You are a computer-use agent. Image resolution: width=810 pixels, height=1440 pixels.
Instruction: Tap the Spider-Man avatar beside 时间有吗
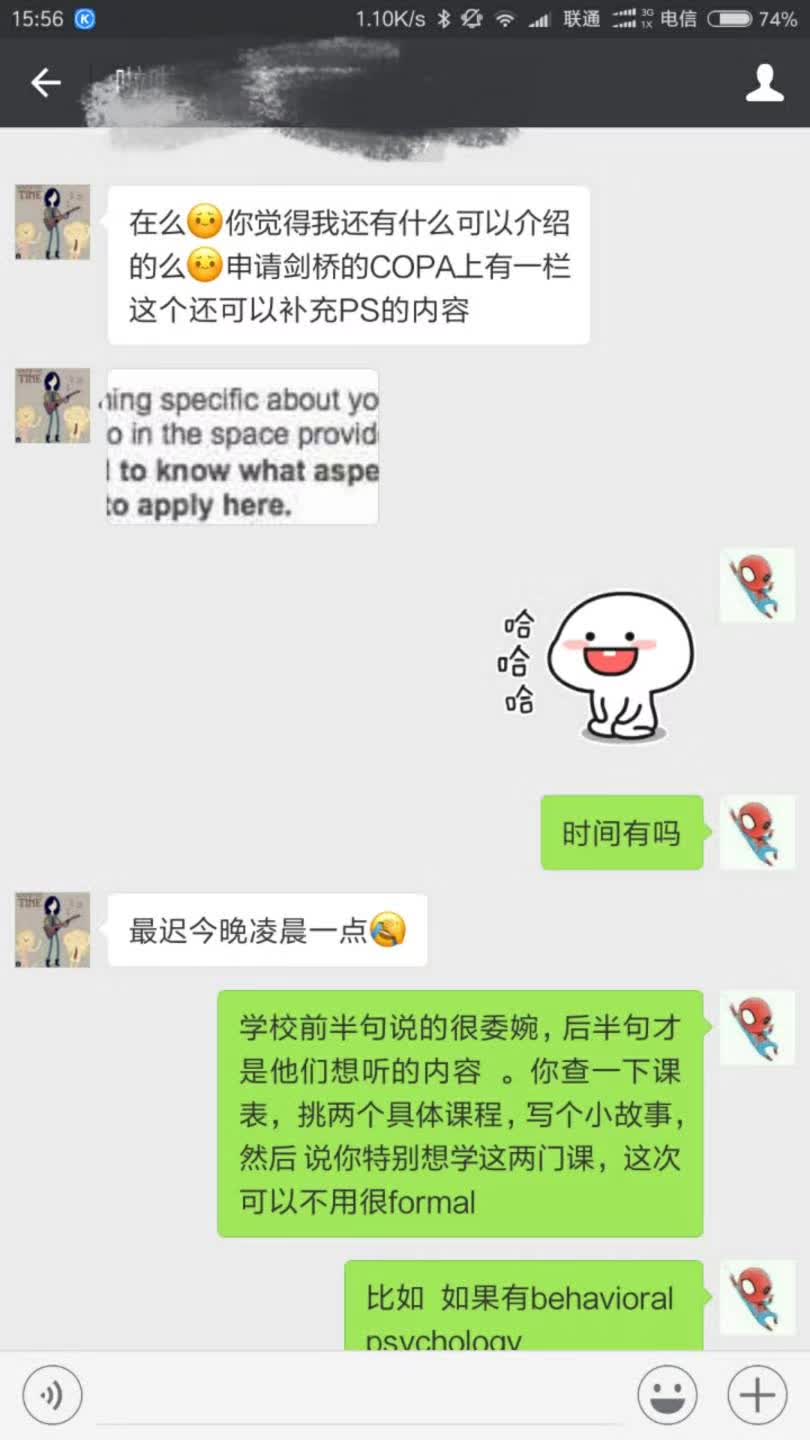click(757, 833)
